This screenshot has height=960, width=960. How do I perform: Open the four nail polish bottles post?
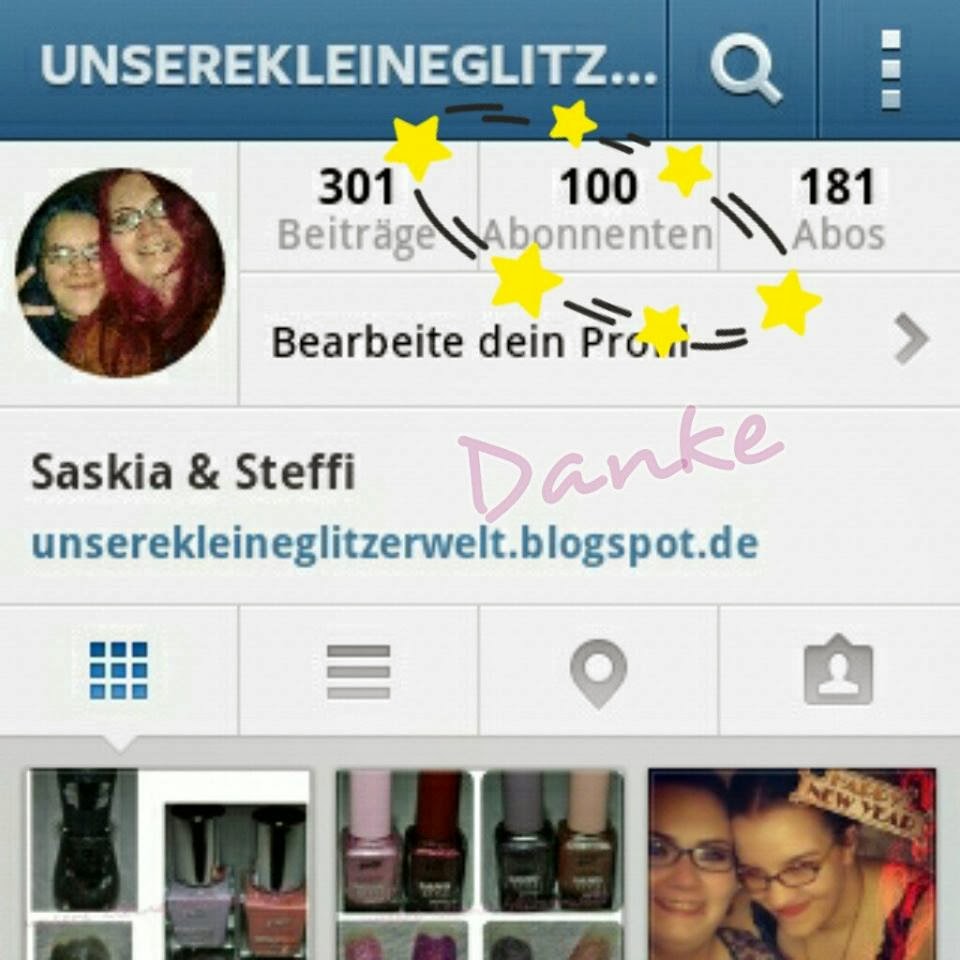480,864
